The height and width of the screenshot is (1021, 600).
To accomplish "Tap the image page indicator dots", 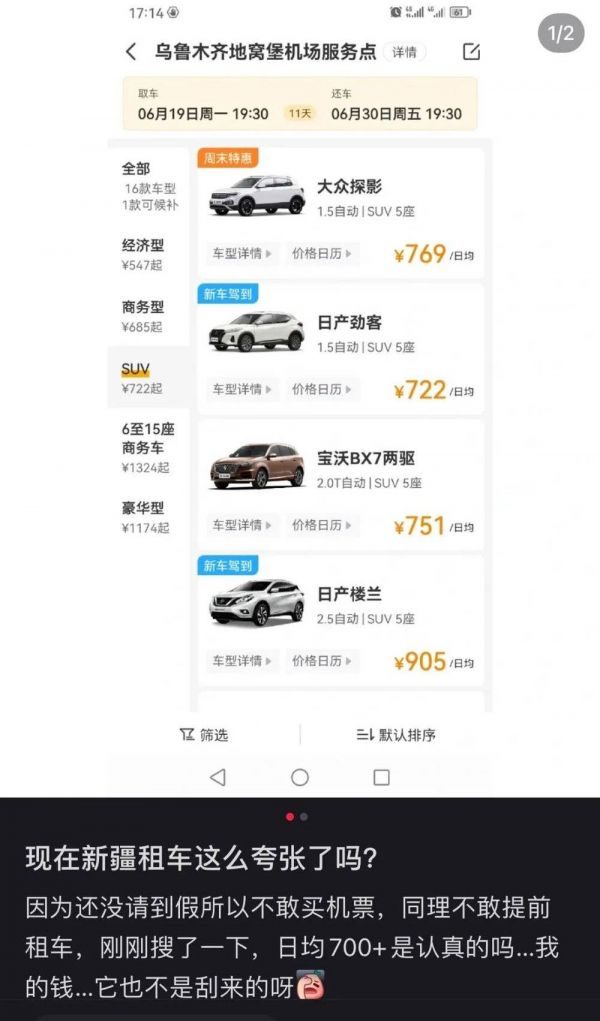I will point(297,817).
